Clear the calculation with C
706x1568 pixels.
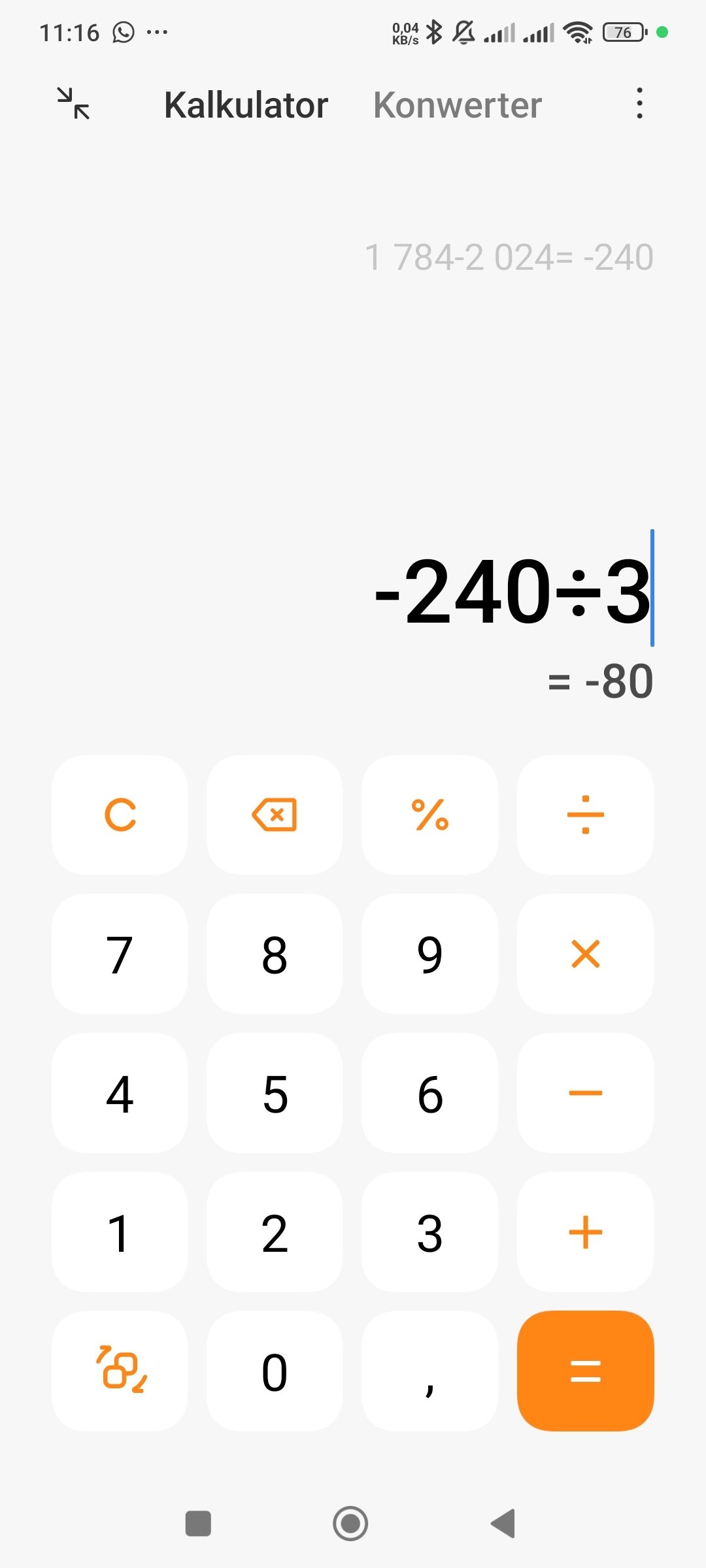(x=120, y=815)
